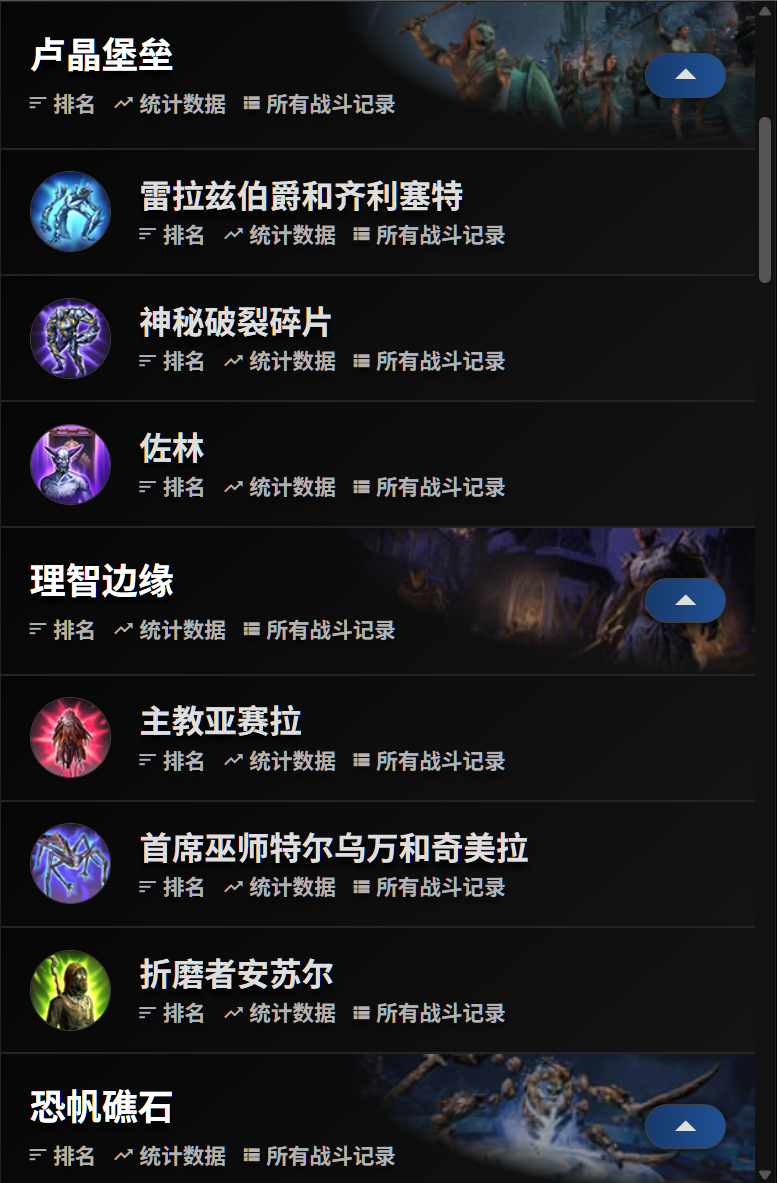
Task: View 排名 for 神秘破裂碎片
Action: tap(172, 361)
